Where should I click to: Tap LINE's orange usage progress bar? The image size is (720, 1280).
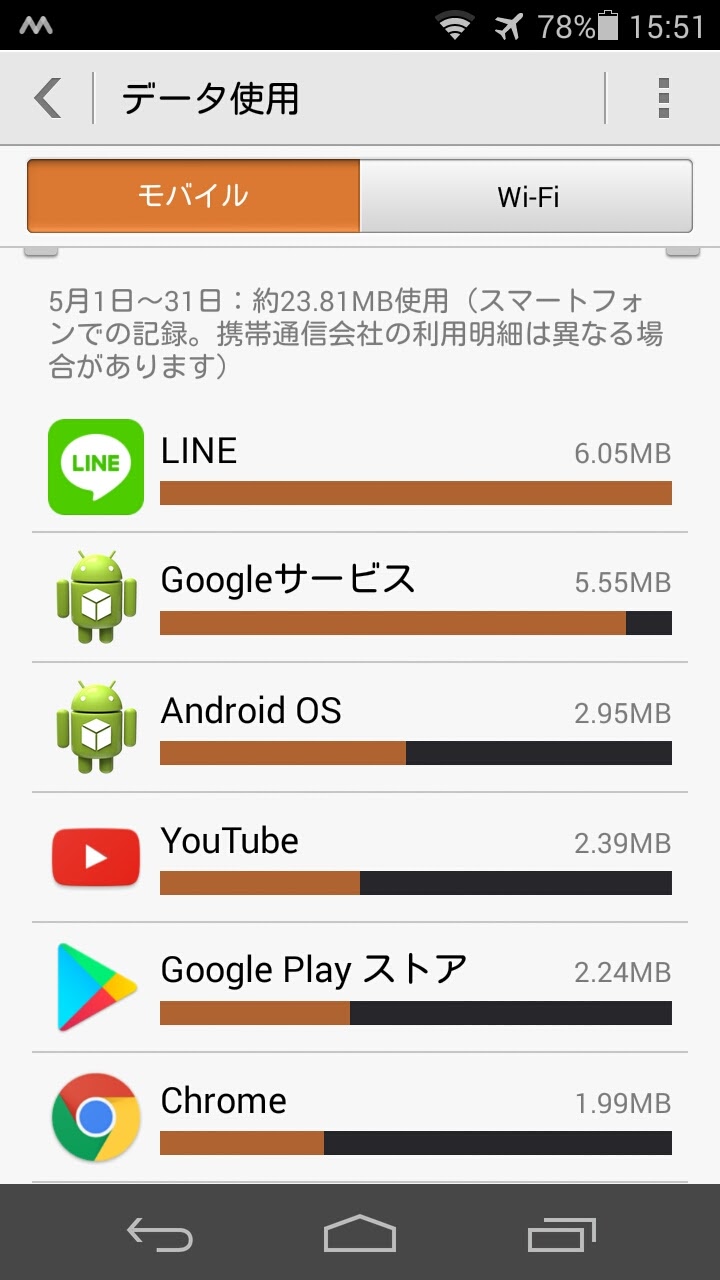click(416, 493)
